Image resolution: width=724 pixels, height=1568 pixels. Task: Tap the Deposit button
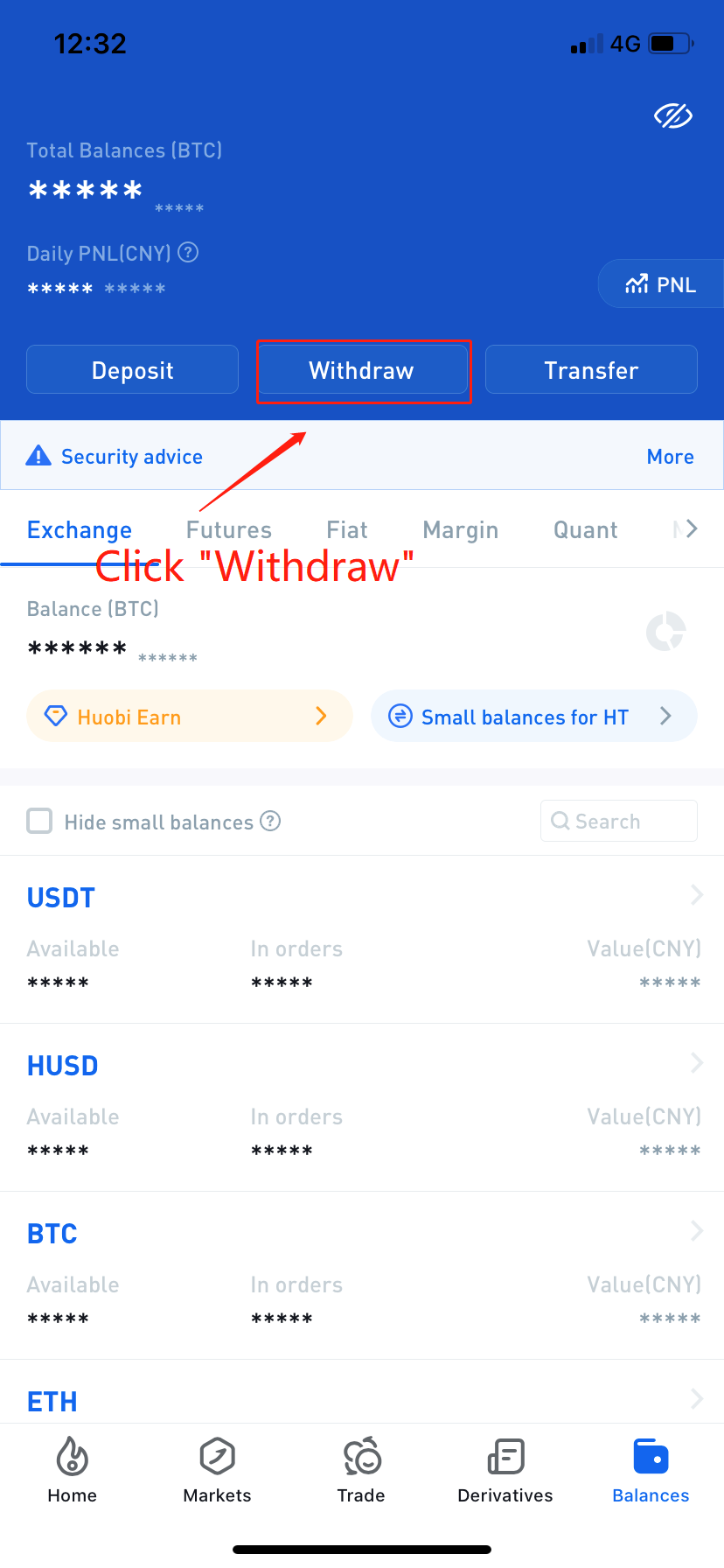click(133, 370)
